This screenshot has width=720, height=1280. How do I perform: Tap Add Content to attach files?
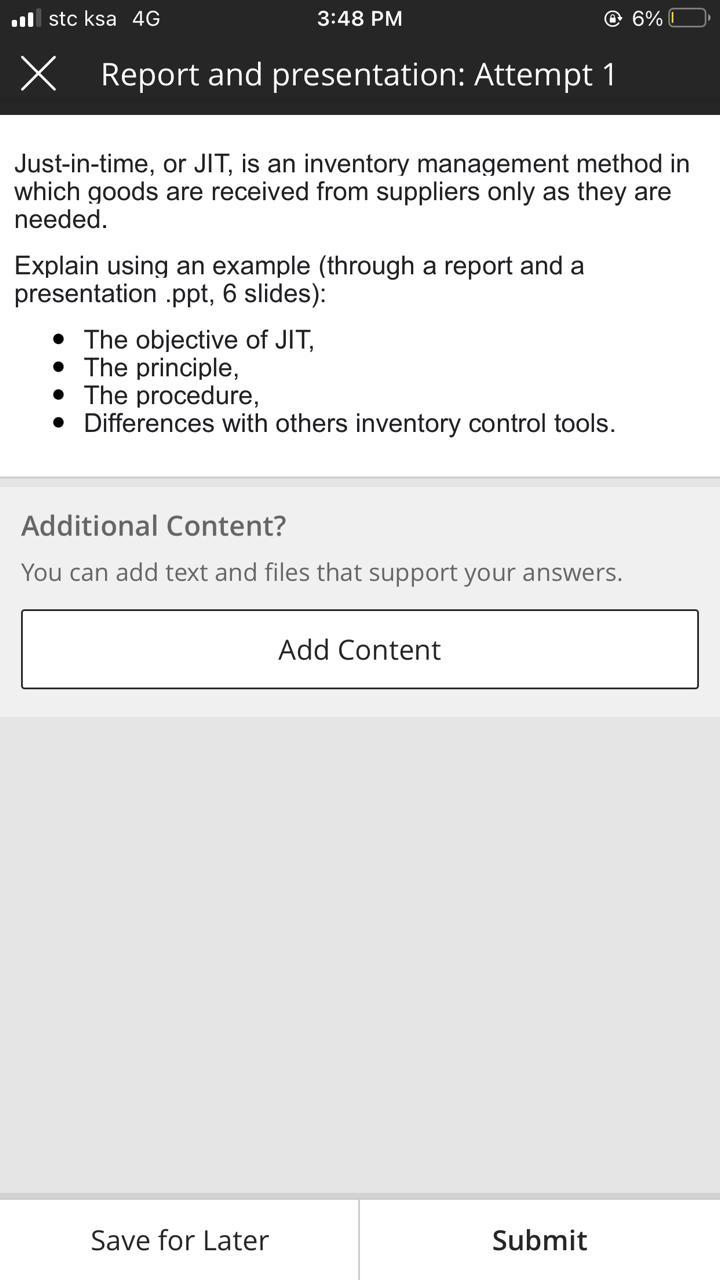360,649
